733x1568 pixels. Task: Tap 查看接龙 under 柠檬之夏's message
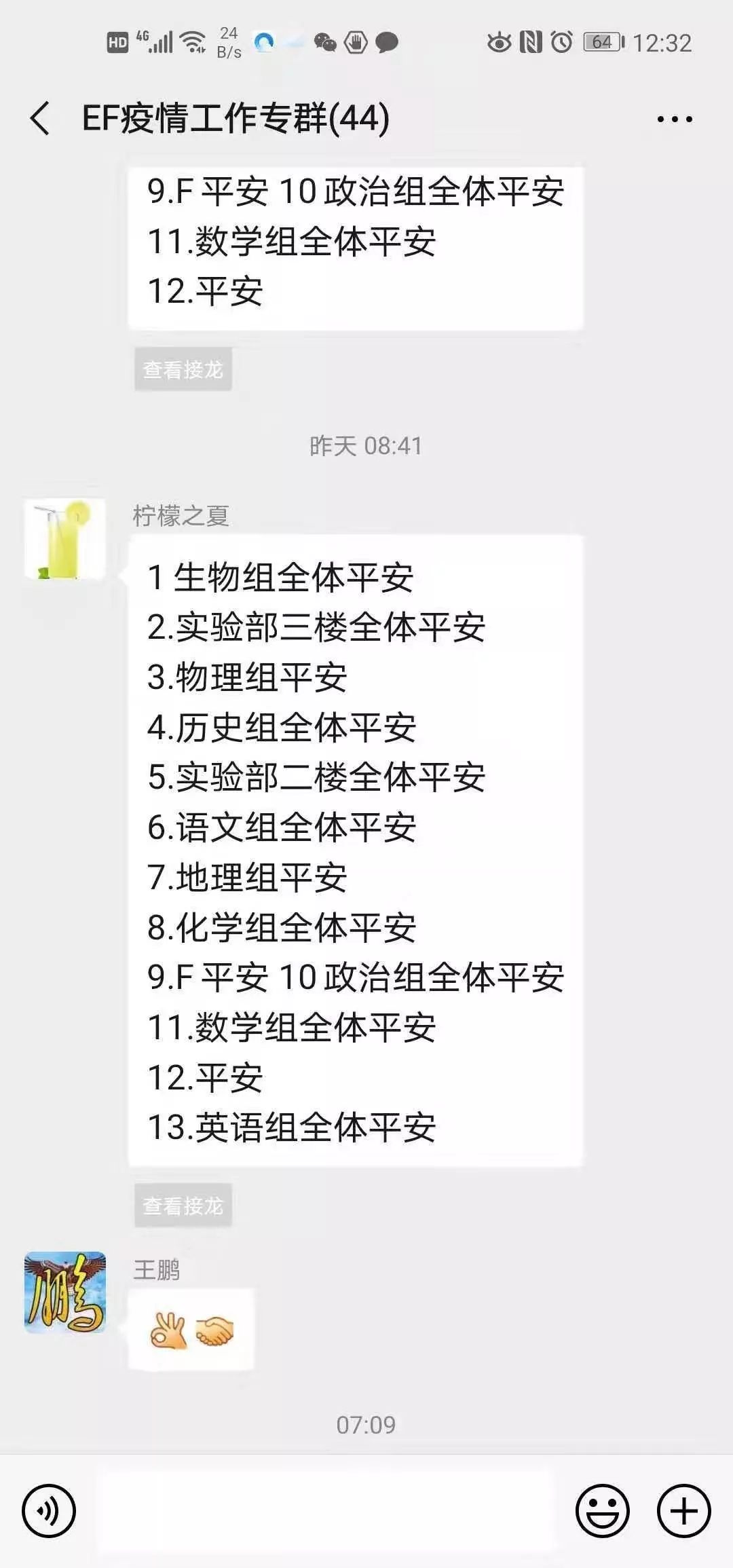click(183, 1205)
